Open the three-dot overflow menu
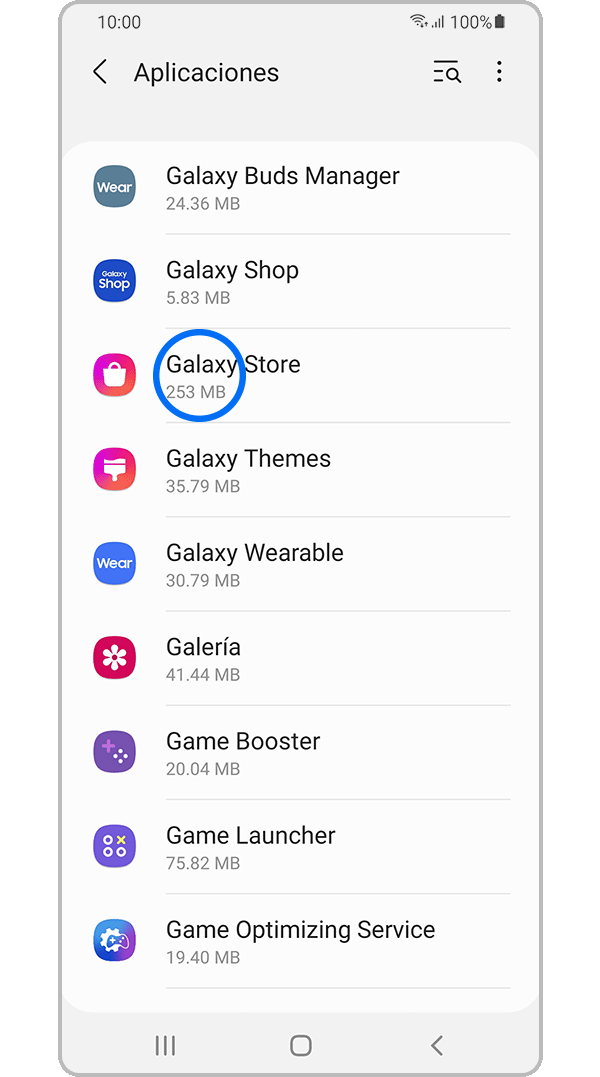Image resolution: width=600 pixels, height=1077 pixels. tap(499, 72)
